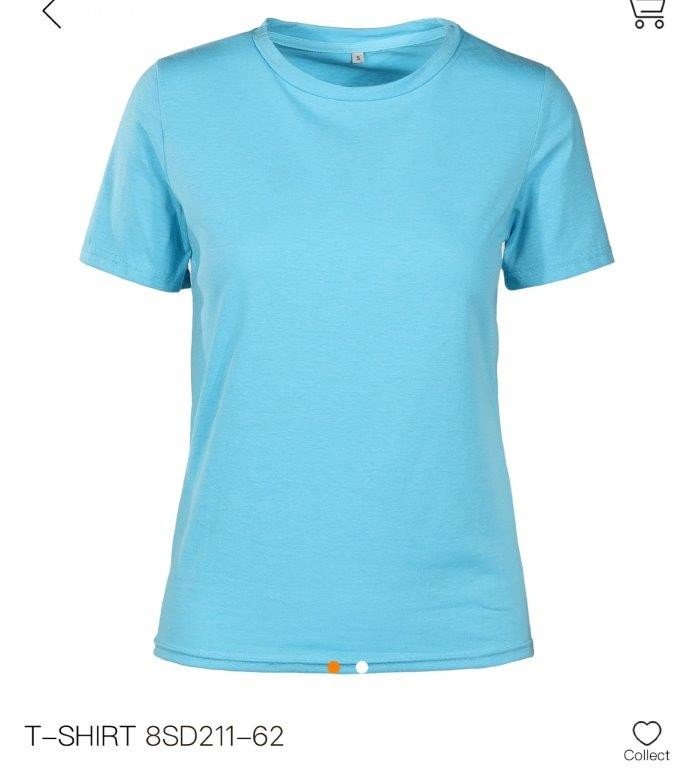Open the shopping cart
Viewport: 696px width, 768px height.
(x=647, y=12)
